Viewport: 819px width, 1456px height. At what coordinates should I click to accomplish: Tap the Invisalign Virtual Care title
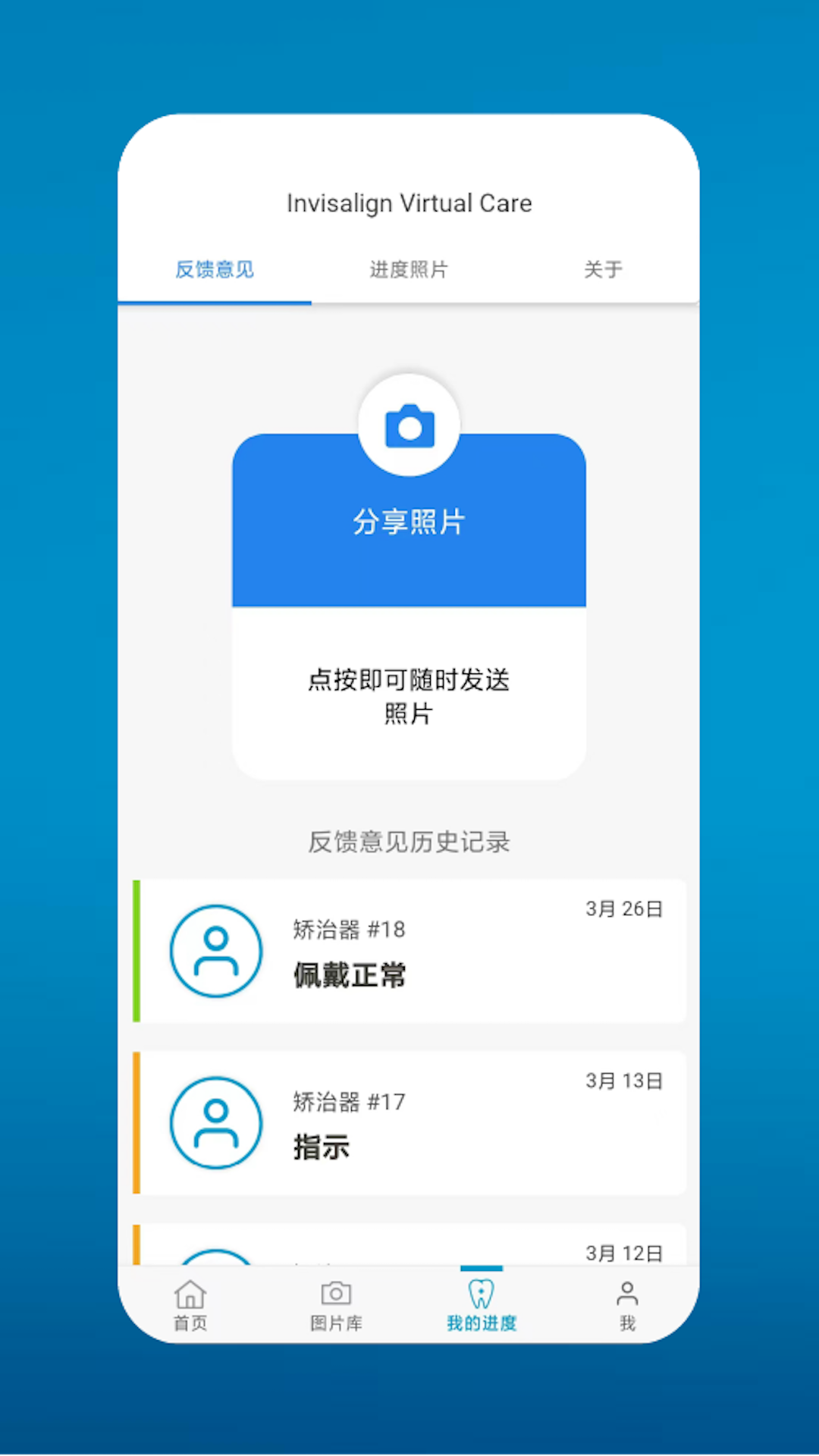tap(409, 202)
